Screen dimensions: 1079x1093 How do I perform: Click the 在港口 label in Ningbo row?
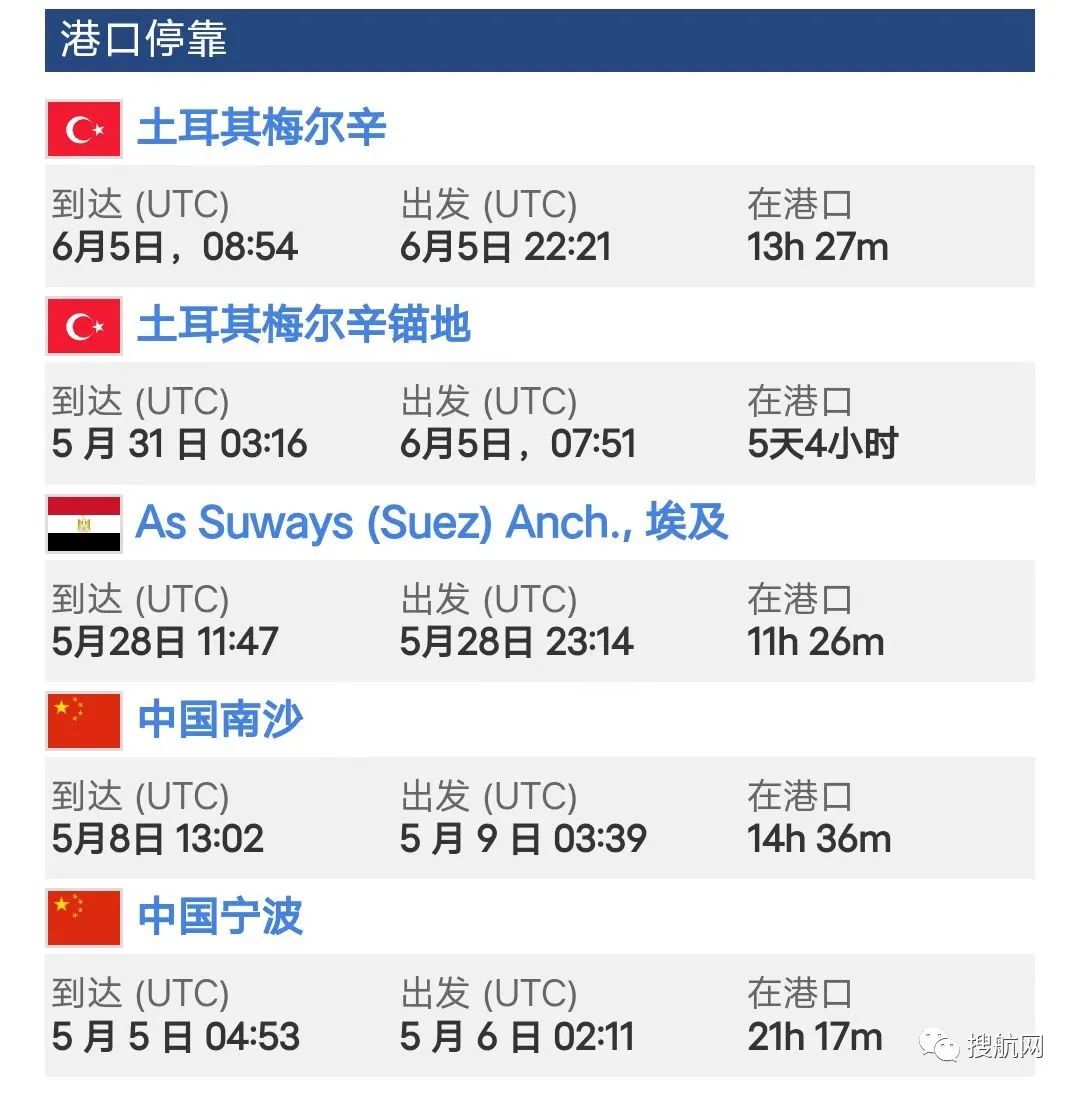[797, 993]
